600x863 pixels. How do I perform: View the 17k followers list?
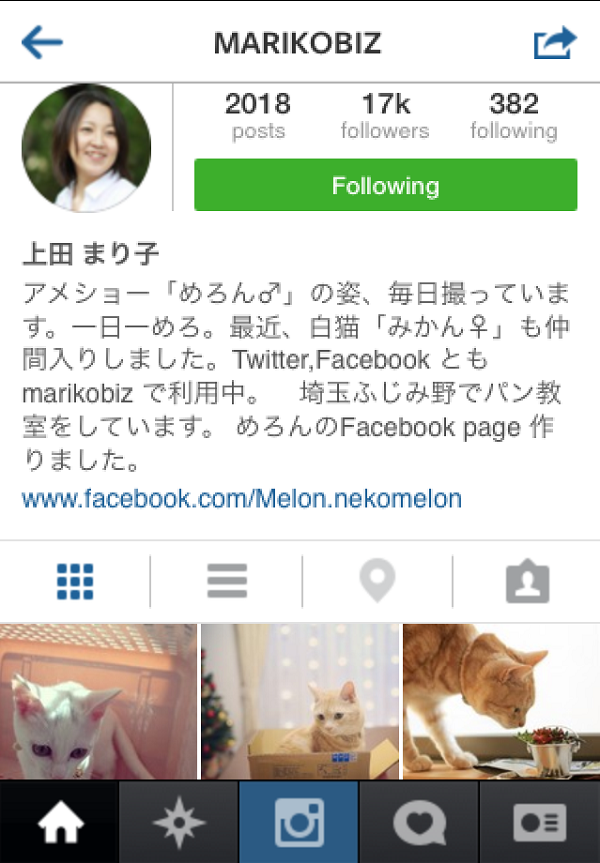(x=384, y=117)
